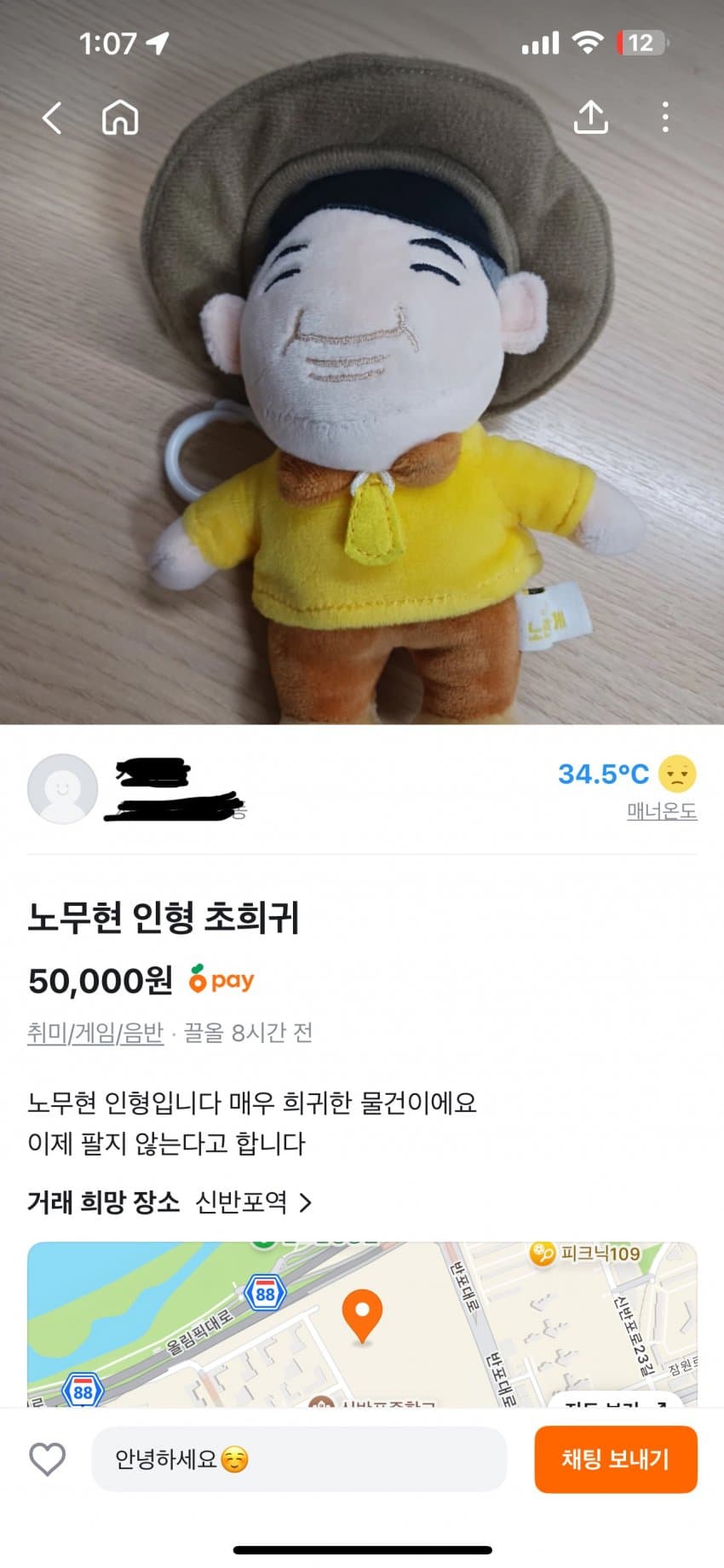
Task: Open the three-dot overflow menu
Action: (x=665, y=118)
